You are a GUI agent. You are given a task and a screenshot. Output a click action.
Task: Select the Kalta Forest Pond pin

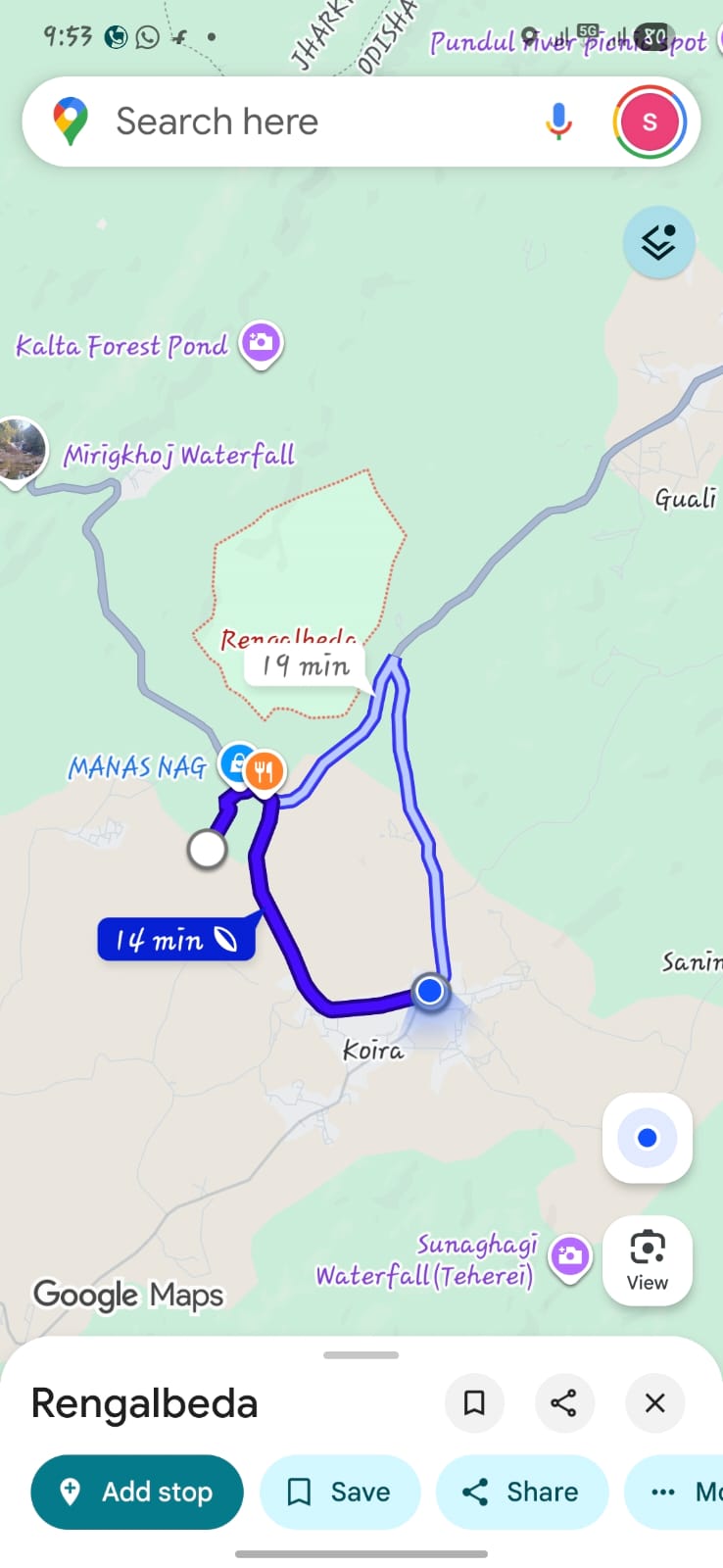pos(262,343)
